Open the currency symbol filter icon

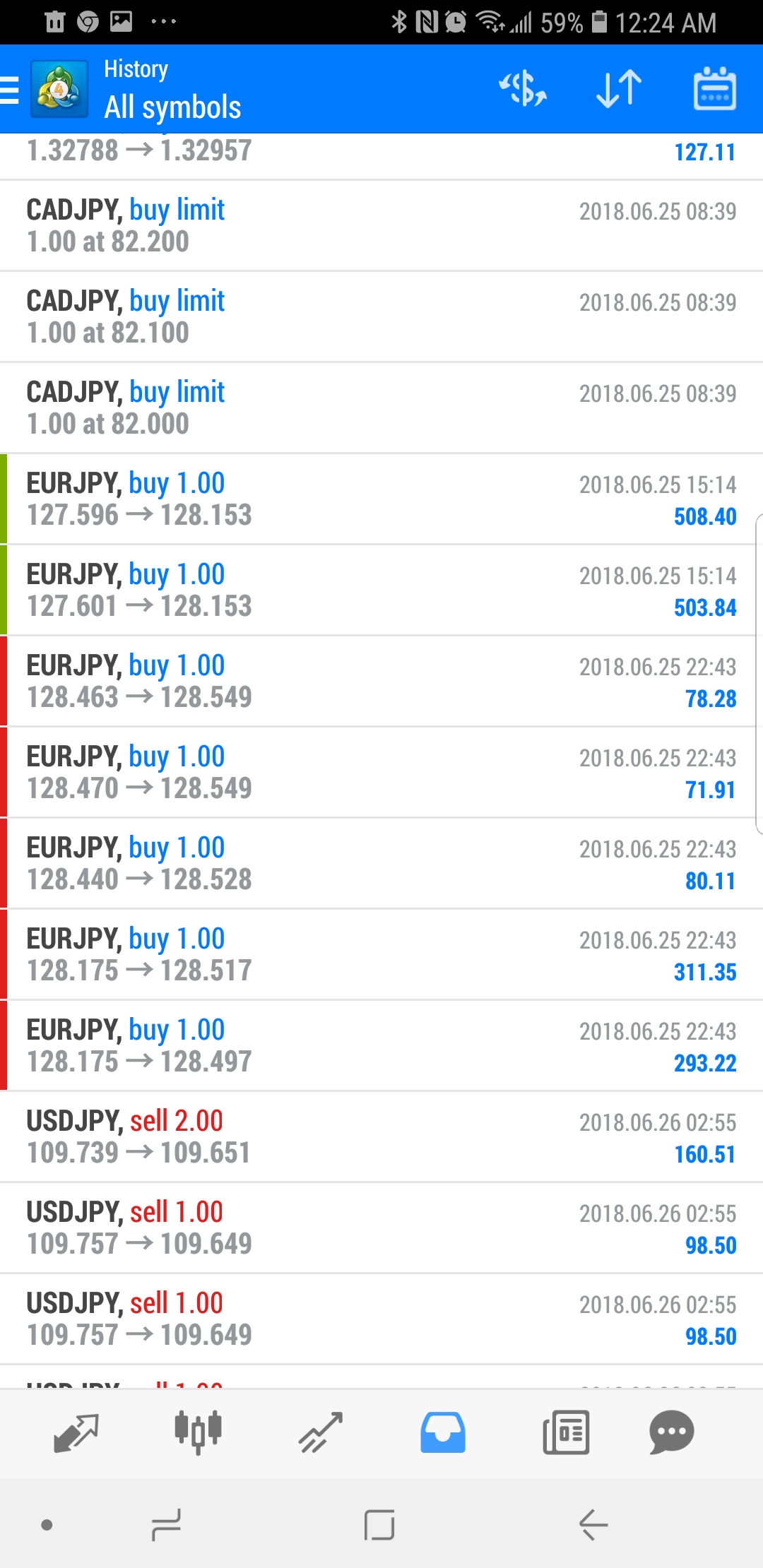coord(523,90)
